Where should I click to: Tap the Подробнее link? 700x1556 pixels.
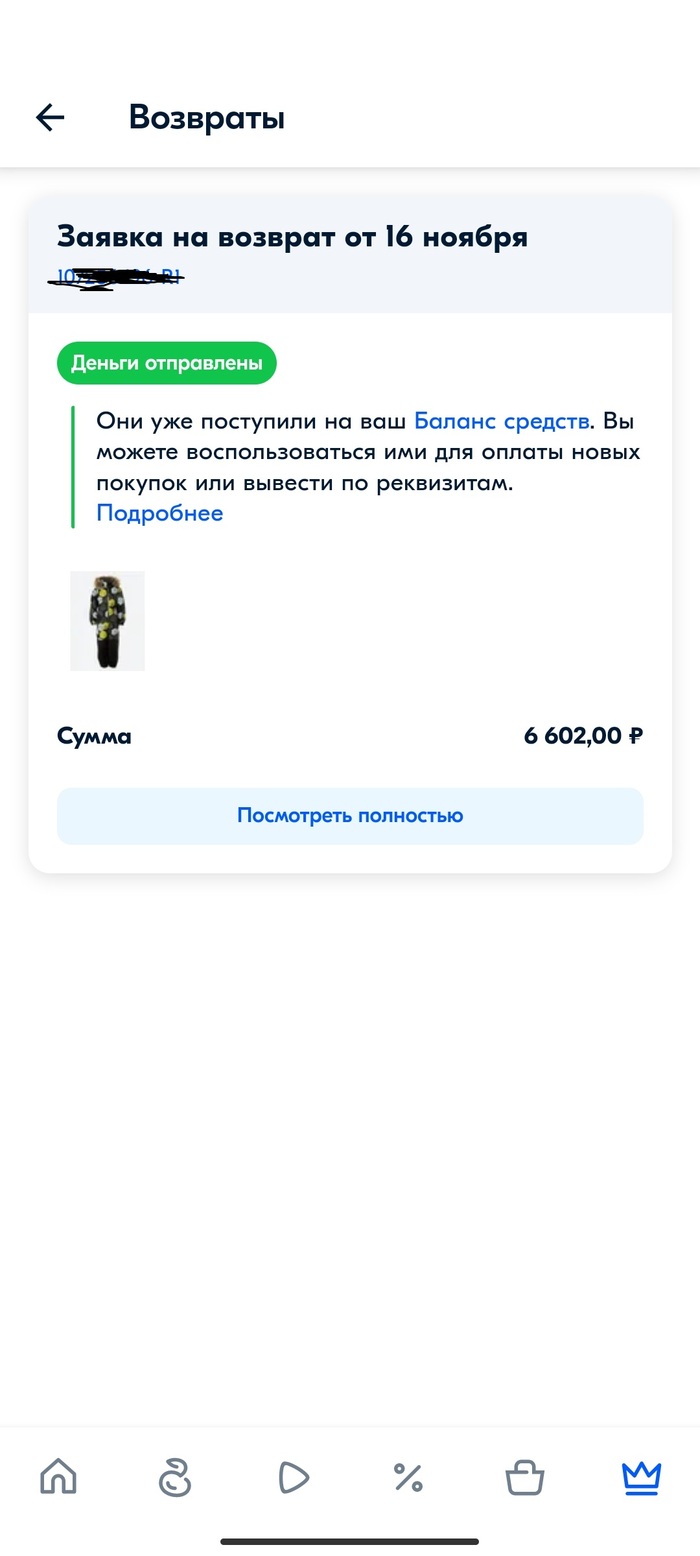pos(159,513)
